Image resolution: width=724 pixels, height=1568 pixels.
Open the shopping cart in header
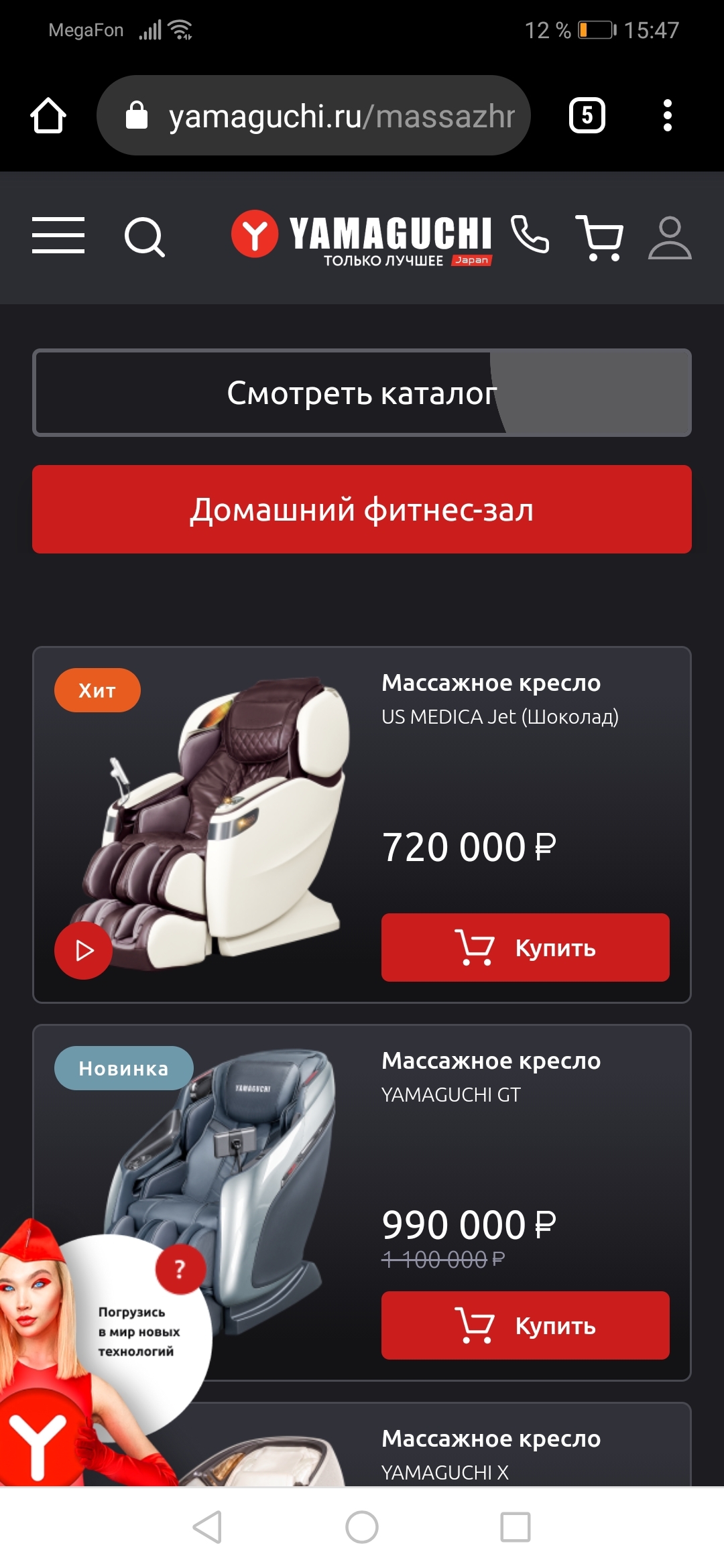[600, 237]
